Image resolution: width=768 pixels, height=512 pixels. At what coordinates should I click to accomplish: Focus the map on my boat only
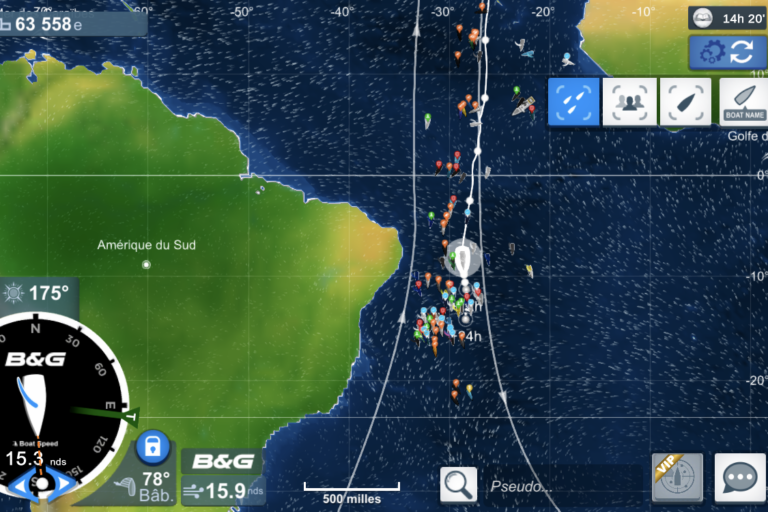(x=686, y=102)
